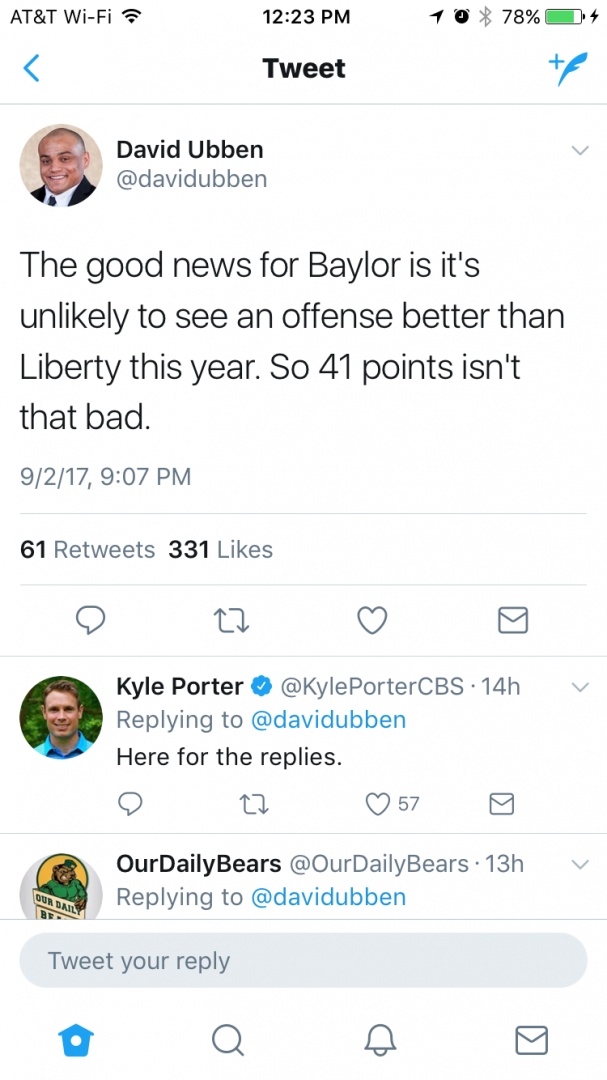Screen dimensions: 607x1080
Task: Share David Ubben's tweet via message
Action: [513, 621]
